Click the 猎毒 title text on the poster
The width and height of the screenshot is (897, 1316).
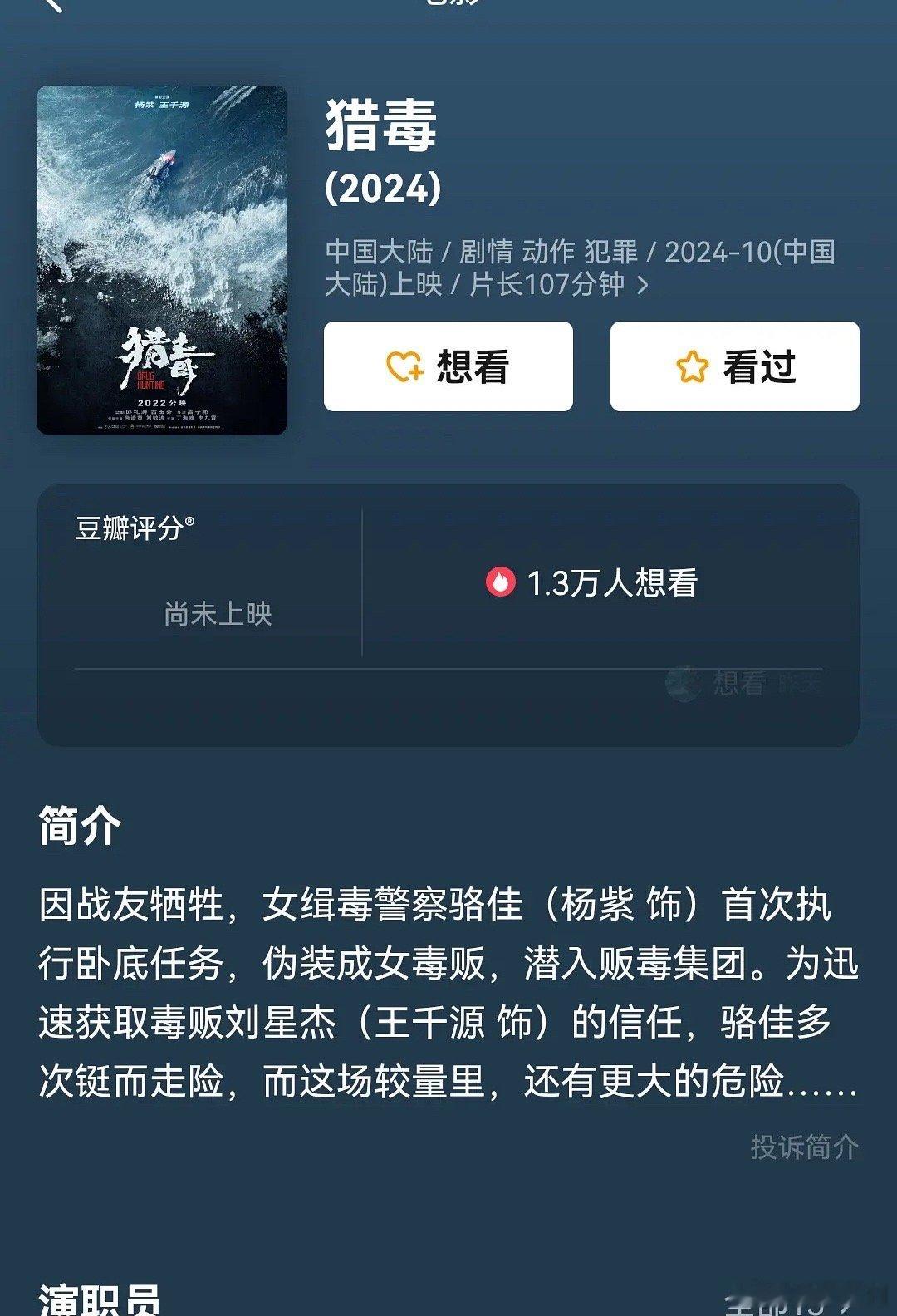163,352
